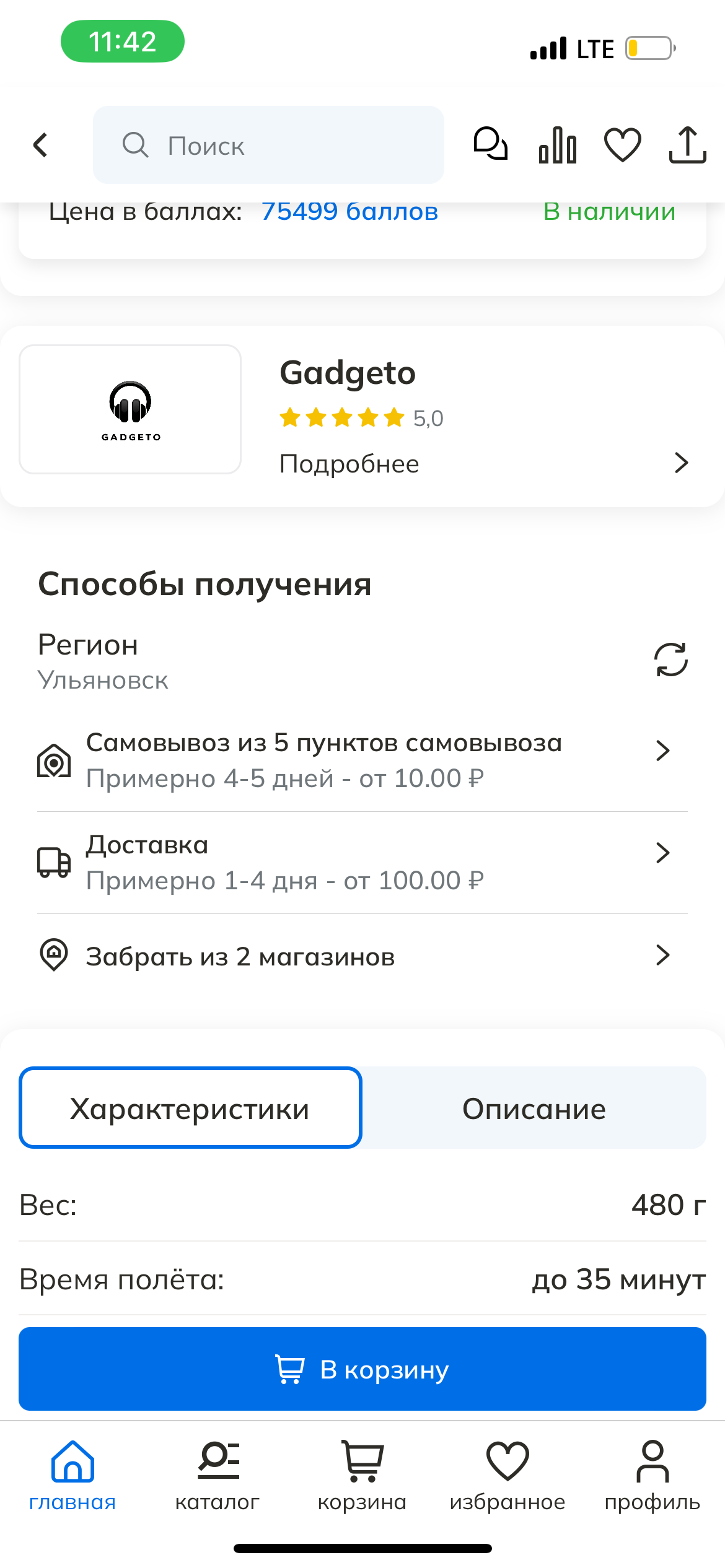Open Gadgeto seller details via Подробнее
725x1568 pixels.
[483, 464]
